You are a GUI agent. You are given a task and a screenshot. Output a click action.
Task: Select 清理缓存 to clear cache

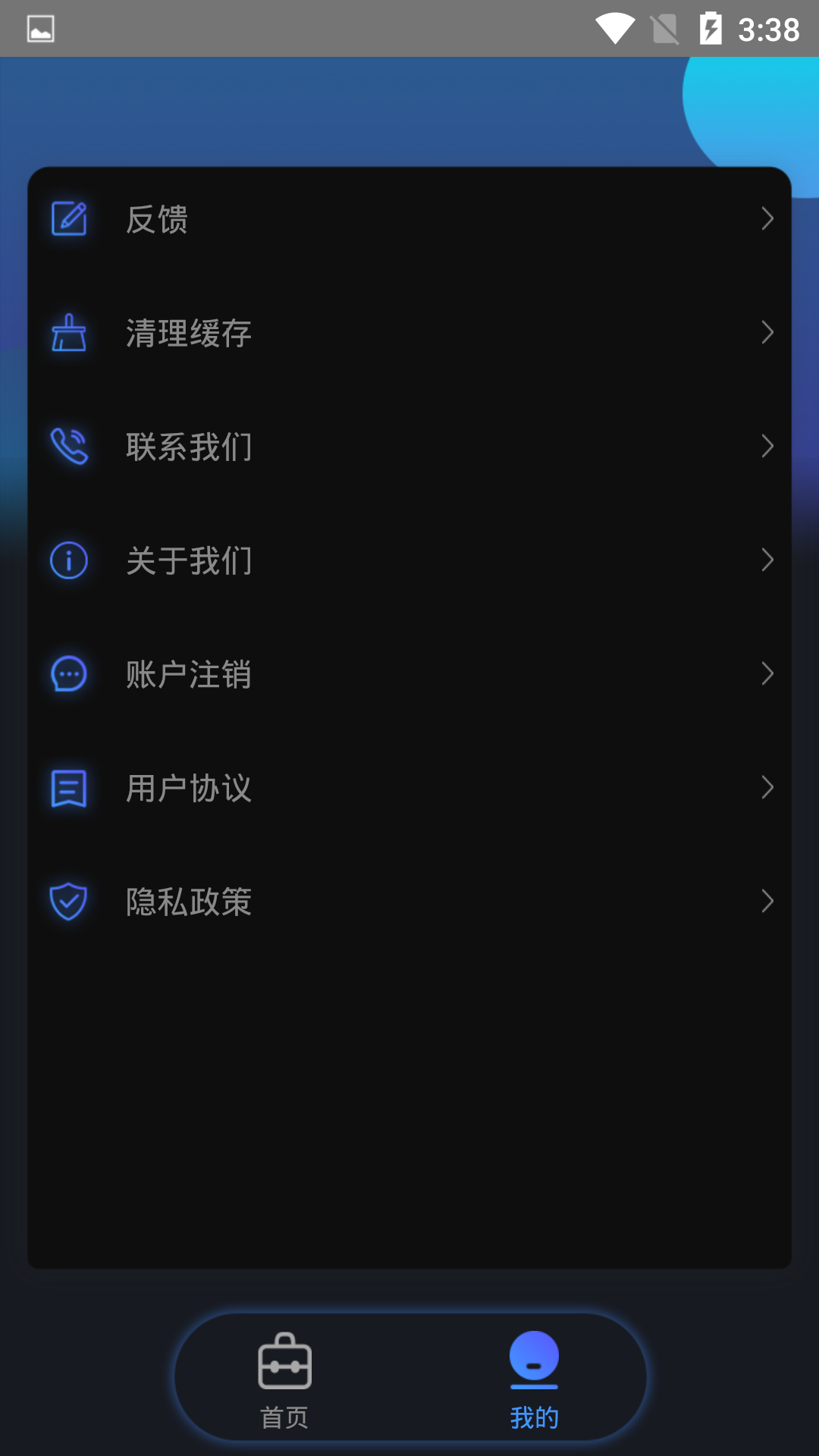(x=409, y=333)
